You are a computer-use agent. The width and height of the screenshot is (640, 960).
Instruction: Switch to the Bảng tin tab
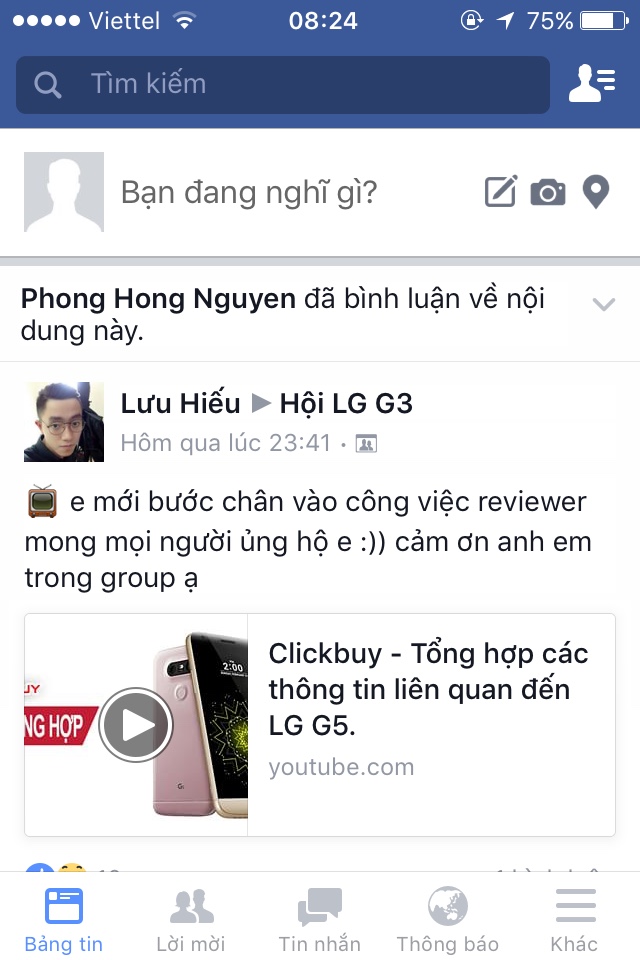point(64,920)
